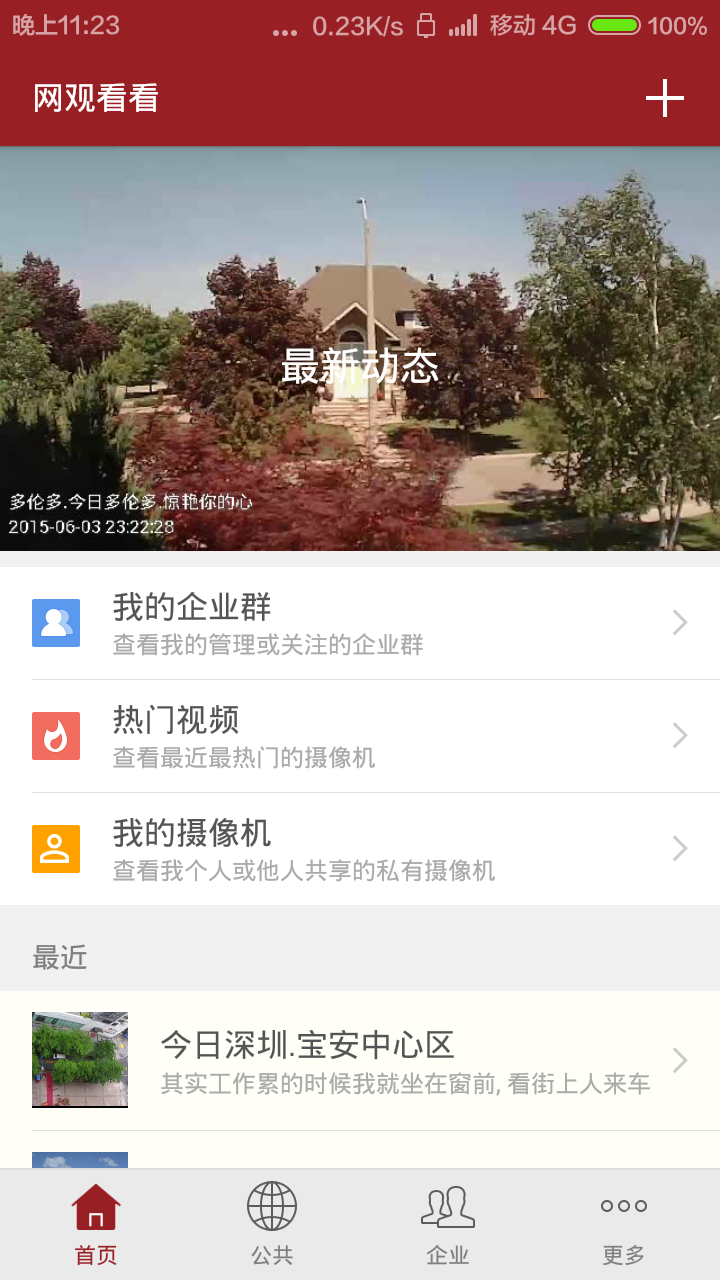720x1280 pixels.
Task: Open 我的摄像机
Action: click(x=360, y=849)
